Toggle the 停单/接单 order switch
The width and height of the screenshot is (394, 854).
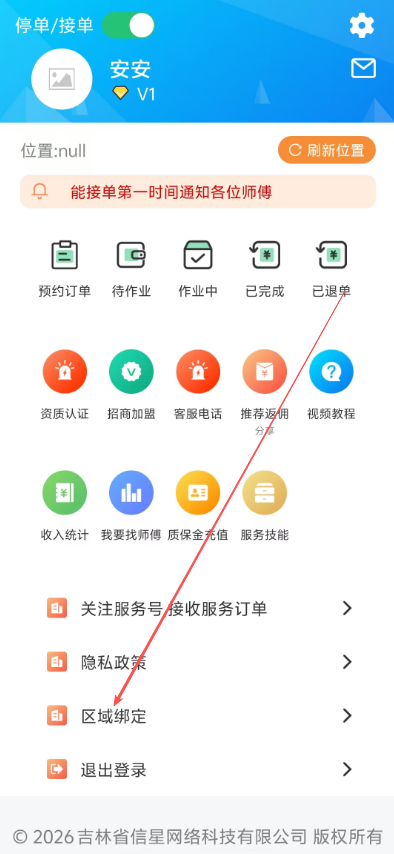[x=128, y=25]
